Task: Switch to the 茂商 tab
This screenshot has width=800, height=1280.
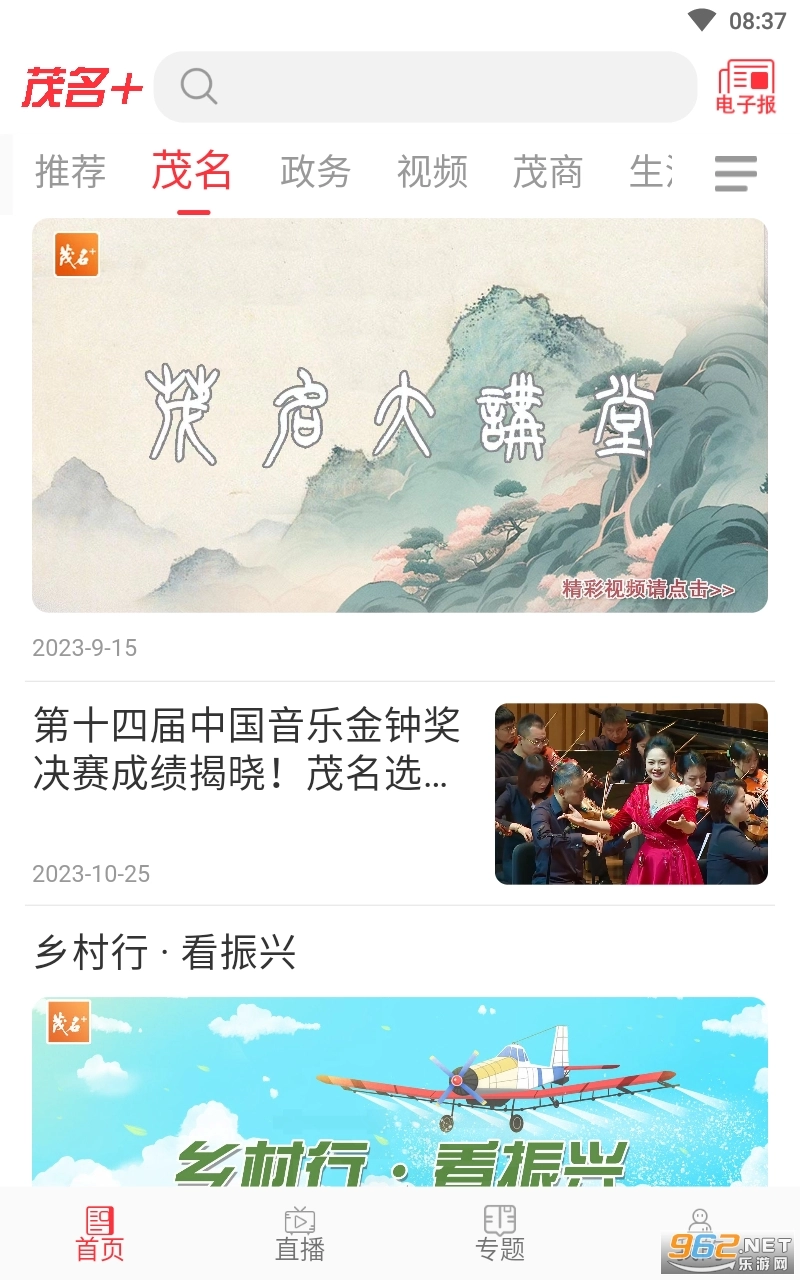Action: [x=547, y=172]
